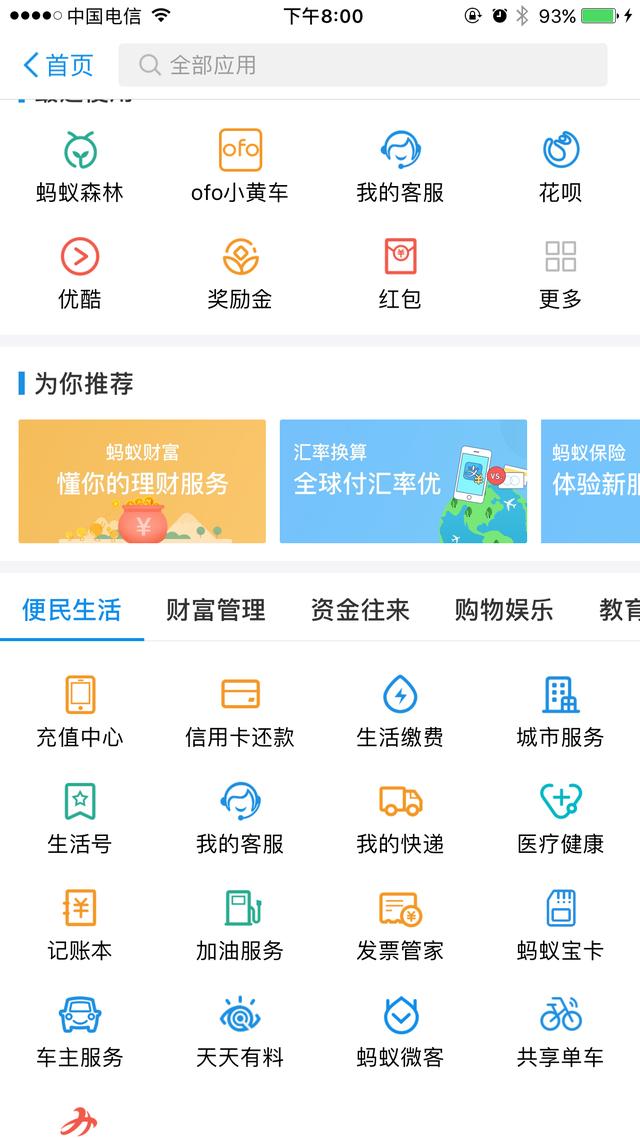640x1138 pixels.
Task: Go back to 首页
Action: point(58,66)
